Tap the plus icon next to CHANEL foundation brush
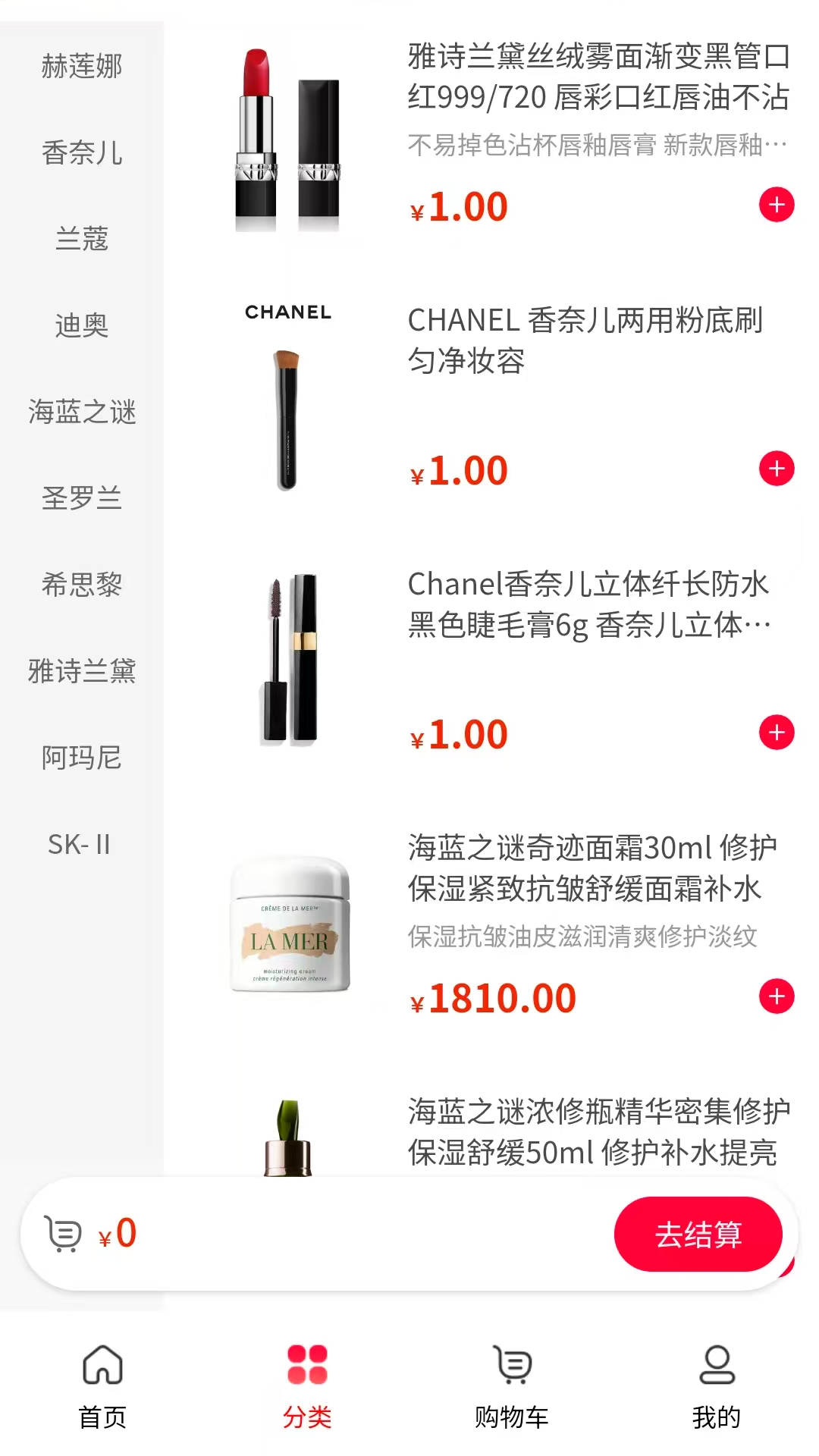This screenshot has height=1456, width=819. tap(776, 469)
